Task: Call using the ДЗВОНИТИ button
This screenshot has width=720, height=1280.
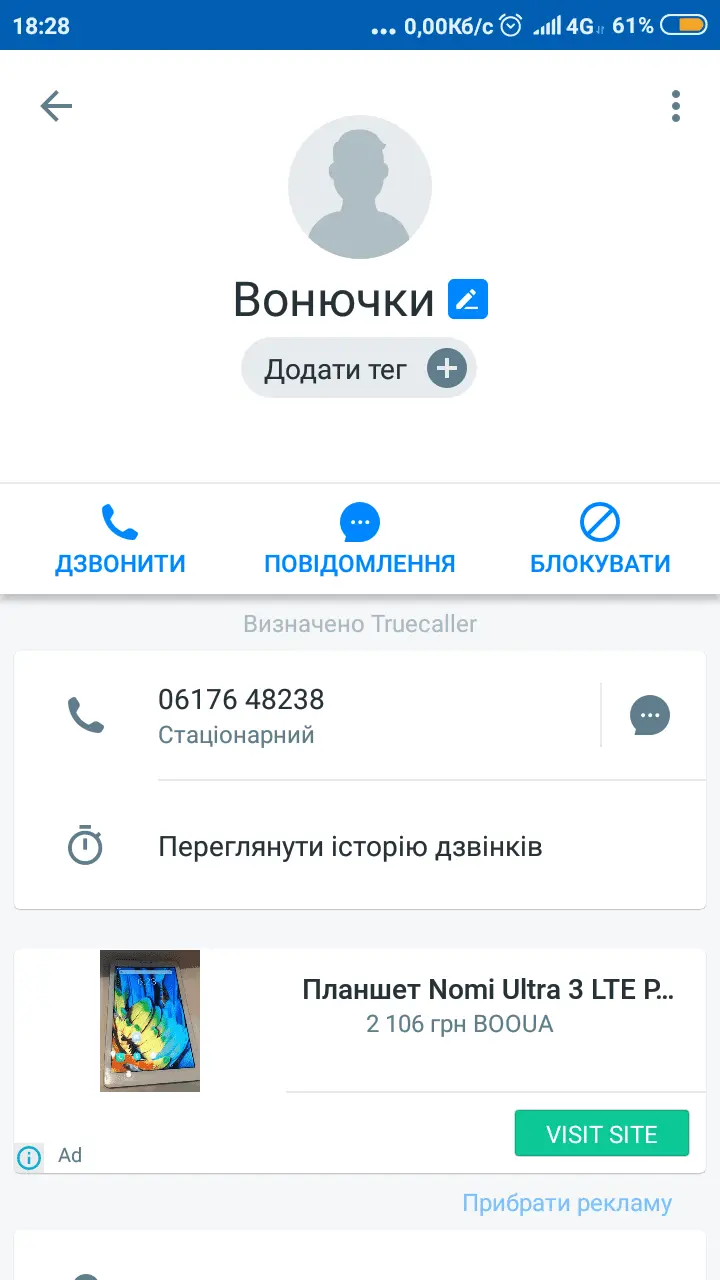Action: 120,540
